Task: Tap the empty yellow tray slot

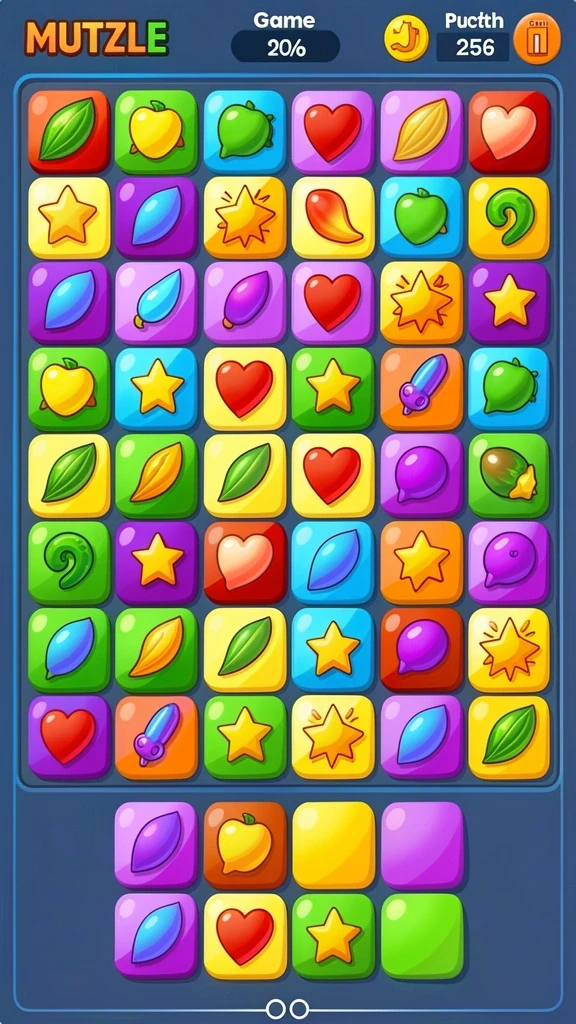Action: 333,844
